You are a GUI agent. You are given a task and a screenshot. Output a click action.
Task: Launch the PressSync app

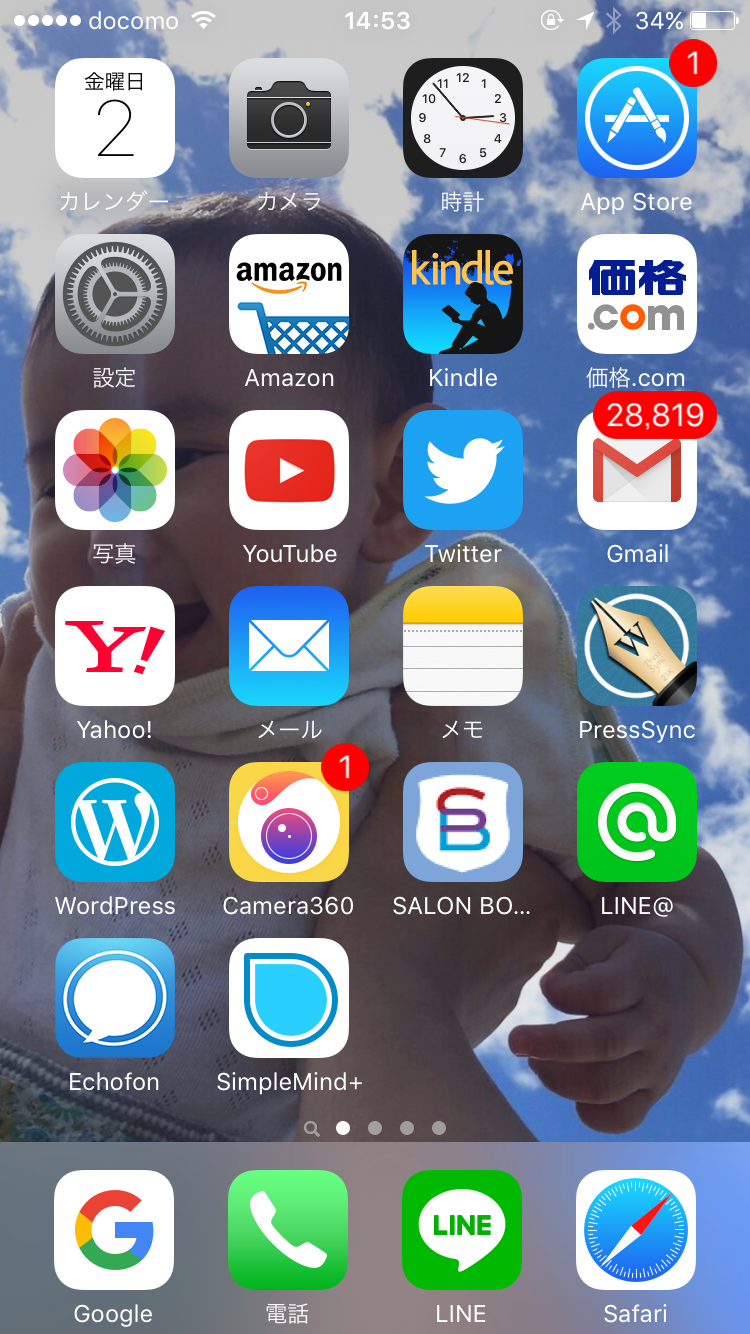(637, 646)
